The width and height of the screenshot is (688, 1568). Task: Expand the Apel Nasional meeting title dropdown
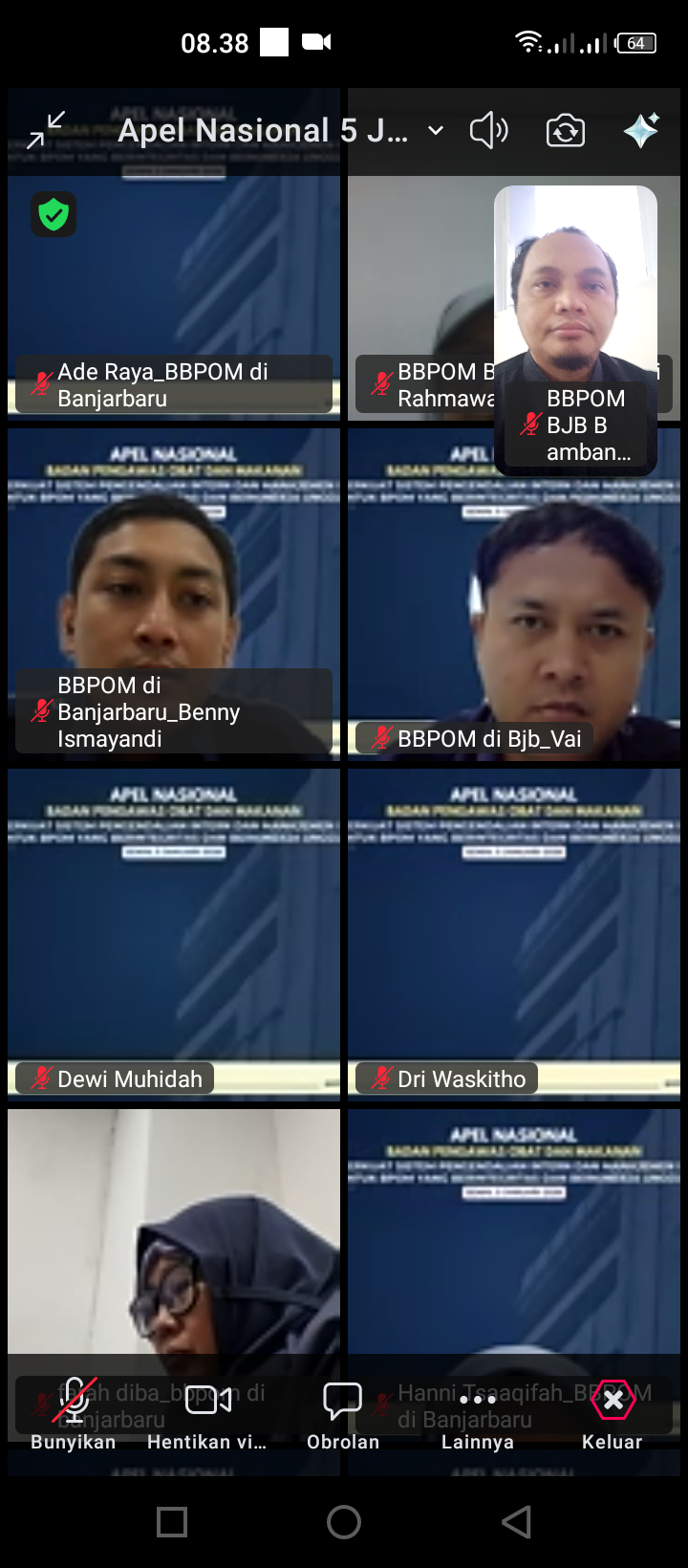point(435,131)
